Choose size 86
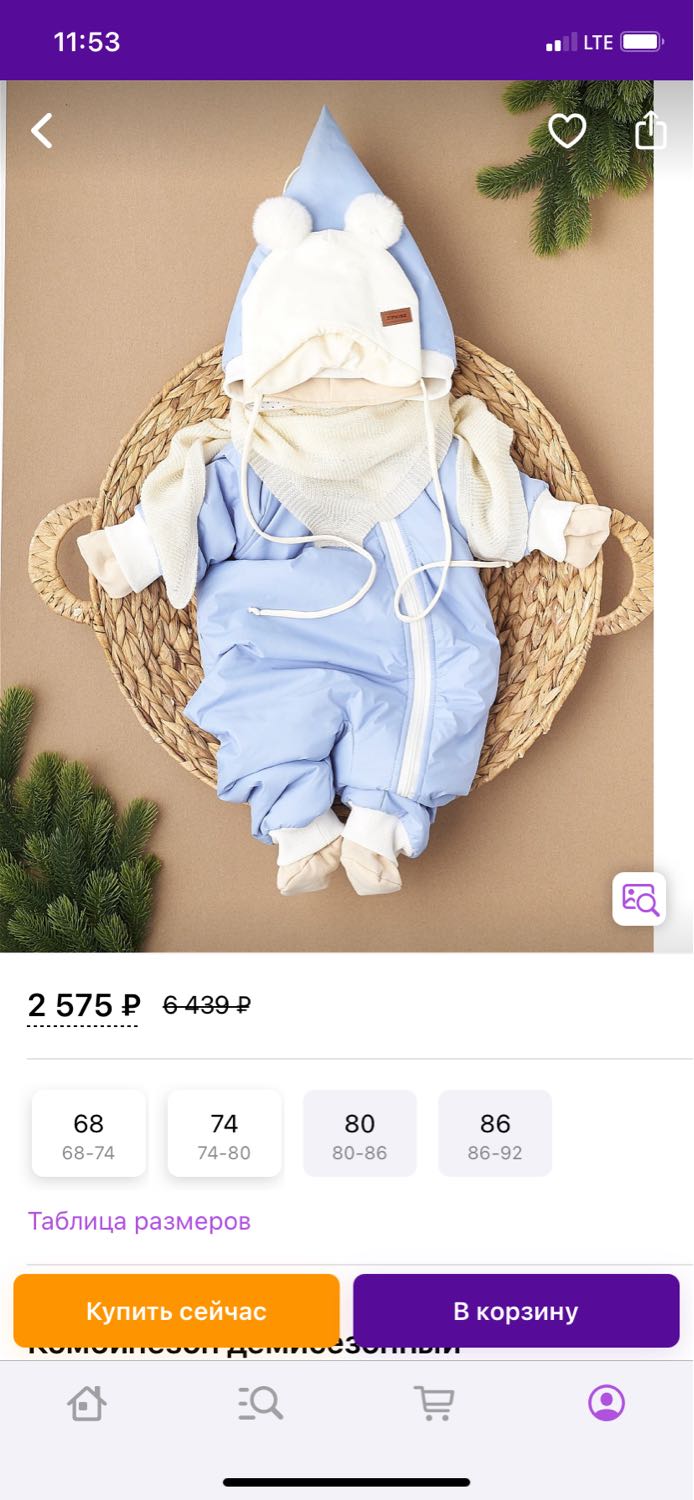This screenshot has height=1500, width=694. point(495,1134)
